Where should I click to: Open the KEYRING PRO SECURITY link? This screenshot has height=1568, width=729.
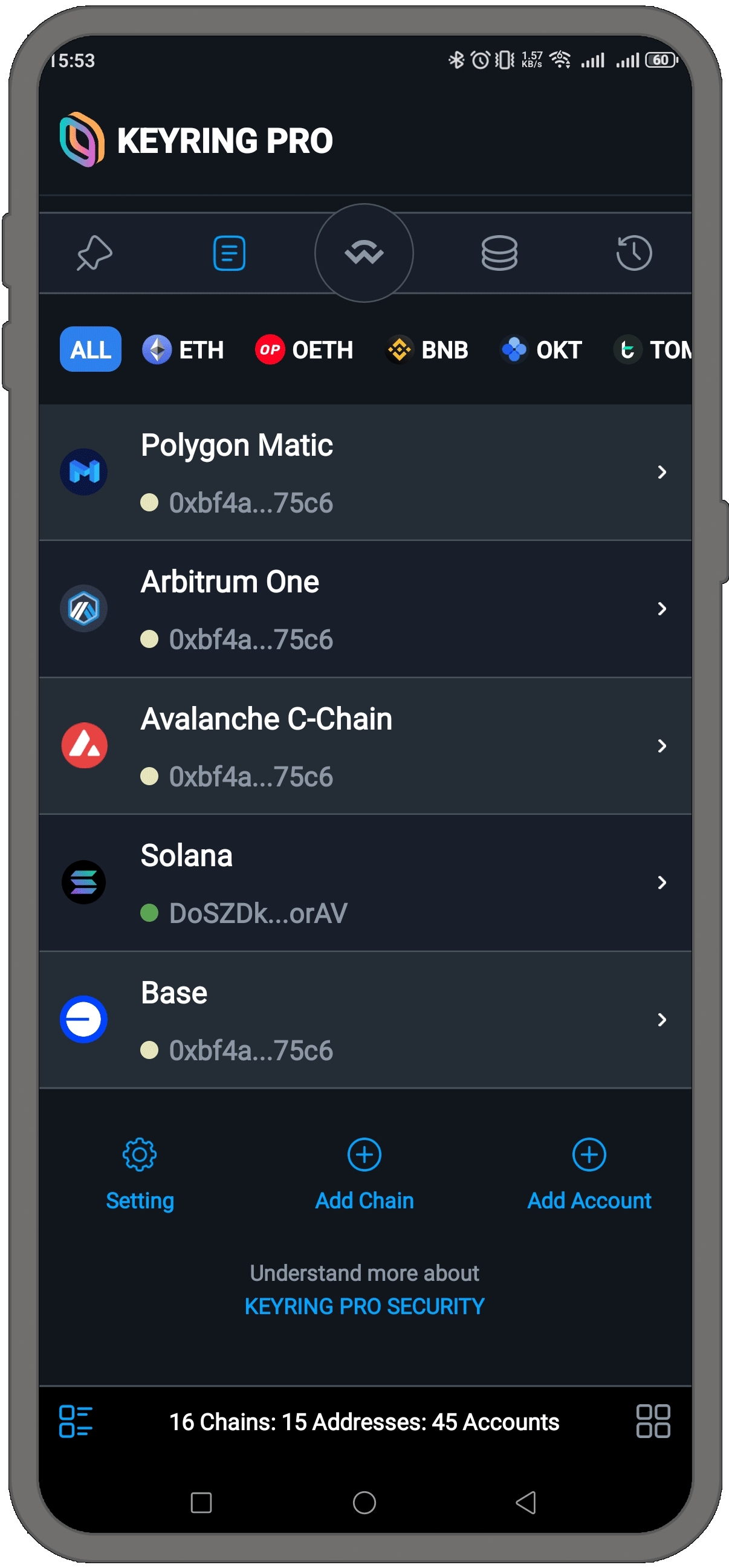pyautogui.click(x=364, y=1306)
